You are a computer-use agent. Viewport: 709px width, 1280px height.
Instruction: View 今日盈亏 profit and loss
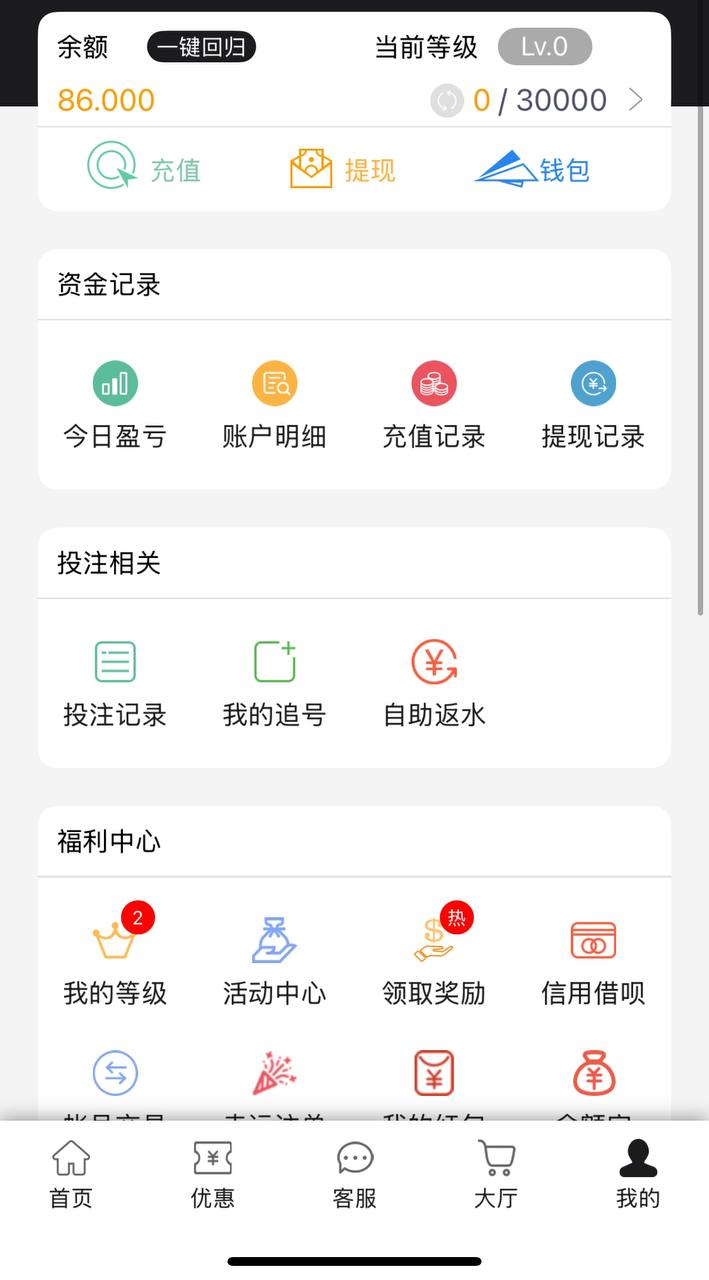tap(115, 406)
